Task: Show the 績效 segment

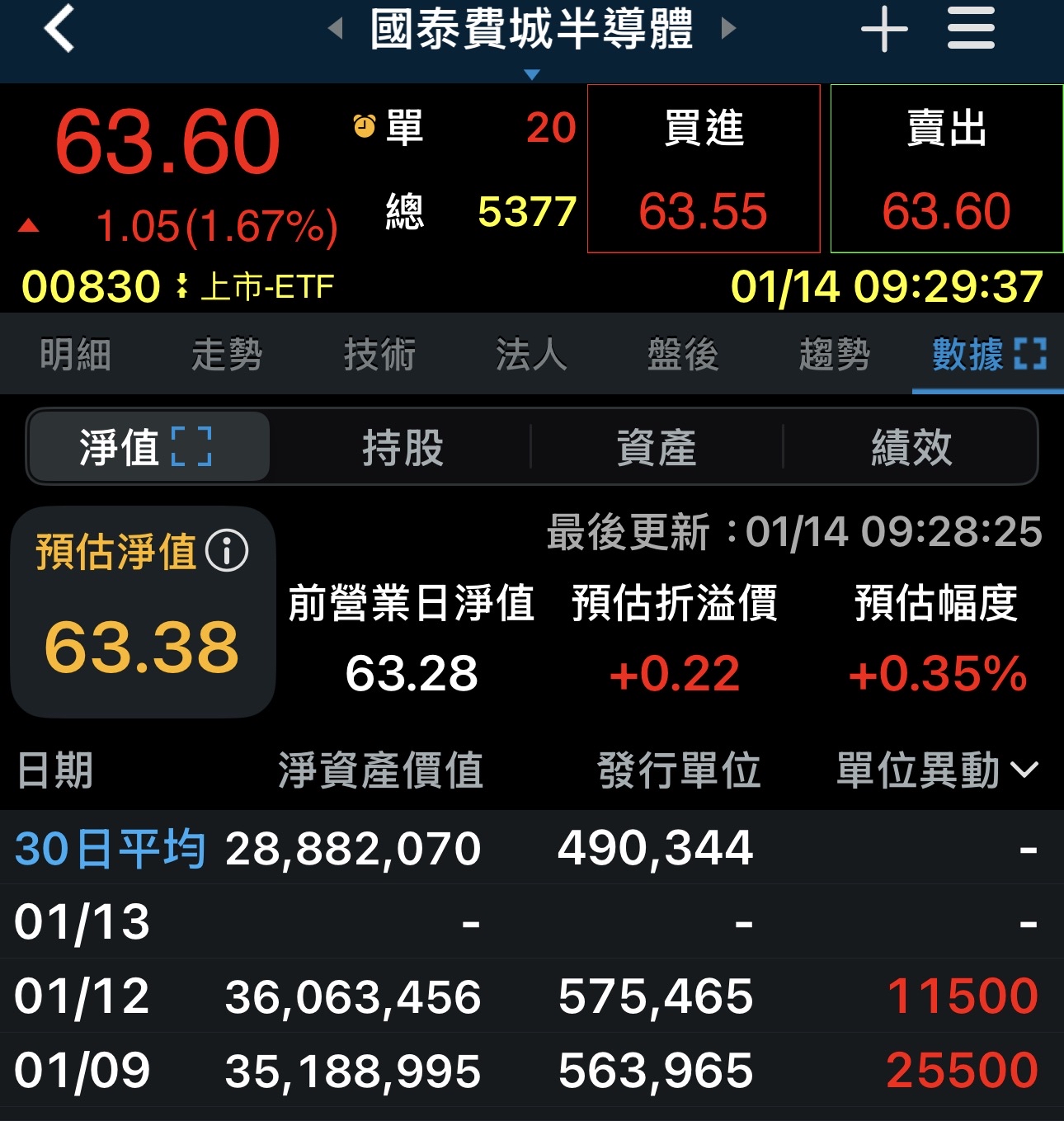Action: [911, 447]
